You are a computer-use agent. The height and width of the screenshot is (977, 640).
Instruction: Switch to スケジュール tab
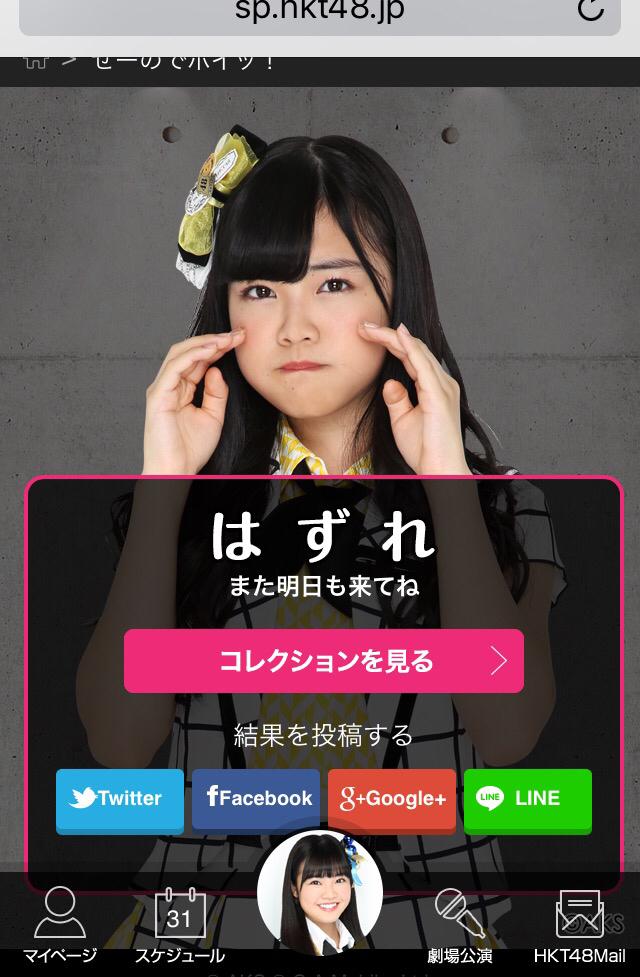[180, 925]
